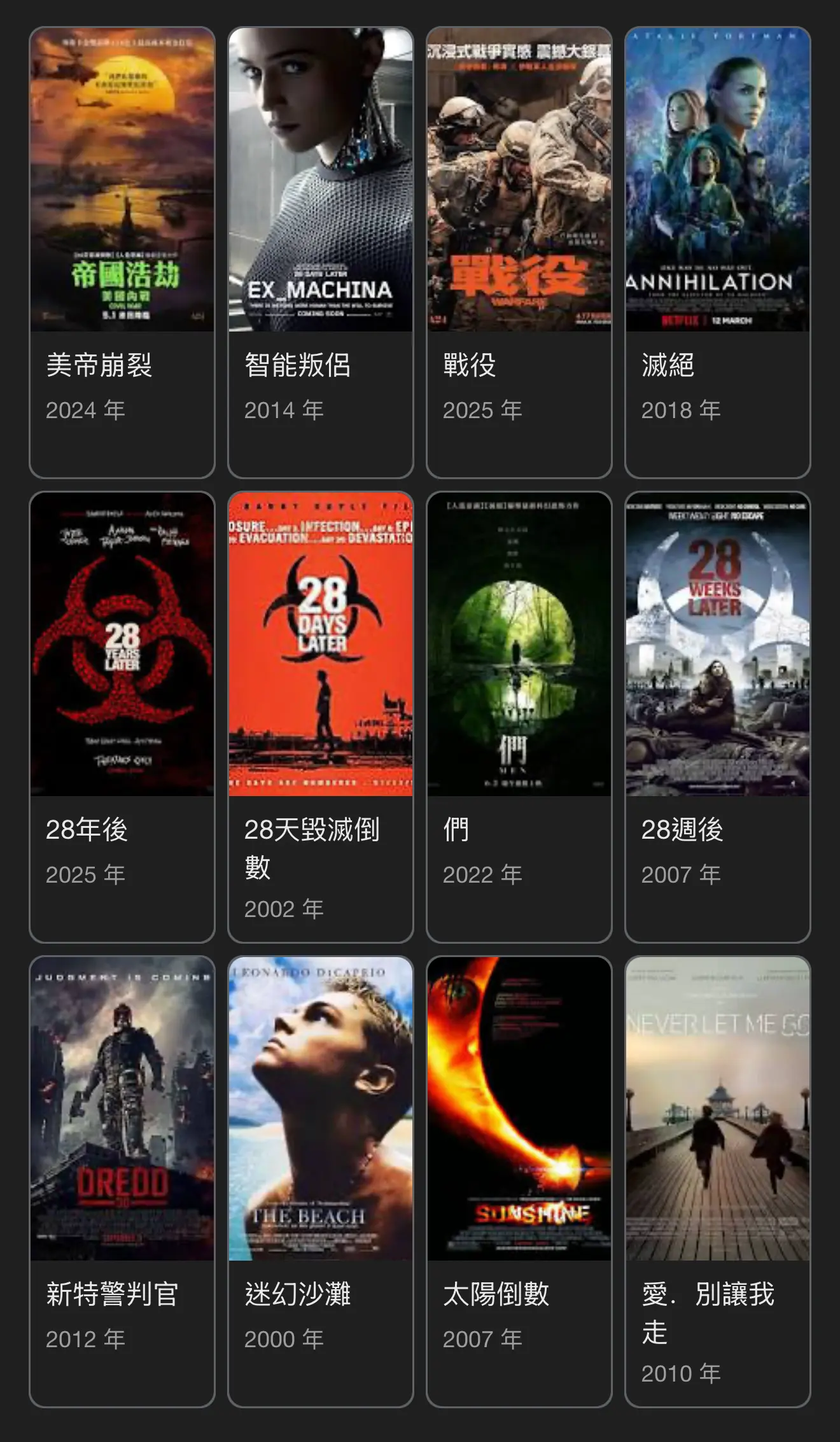Open the 們 2022 movie card
840x1442 pixels.
pos(519,717)
